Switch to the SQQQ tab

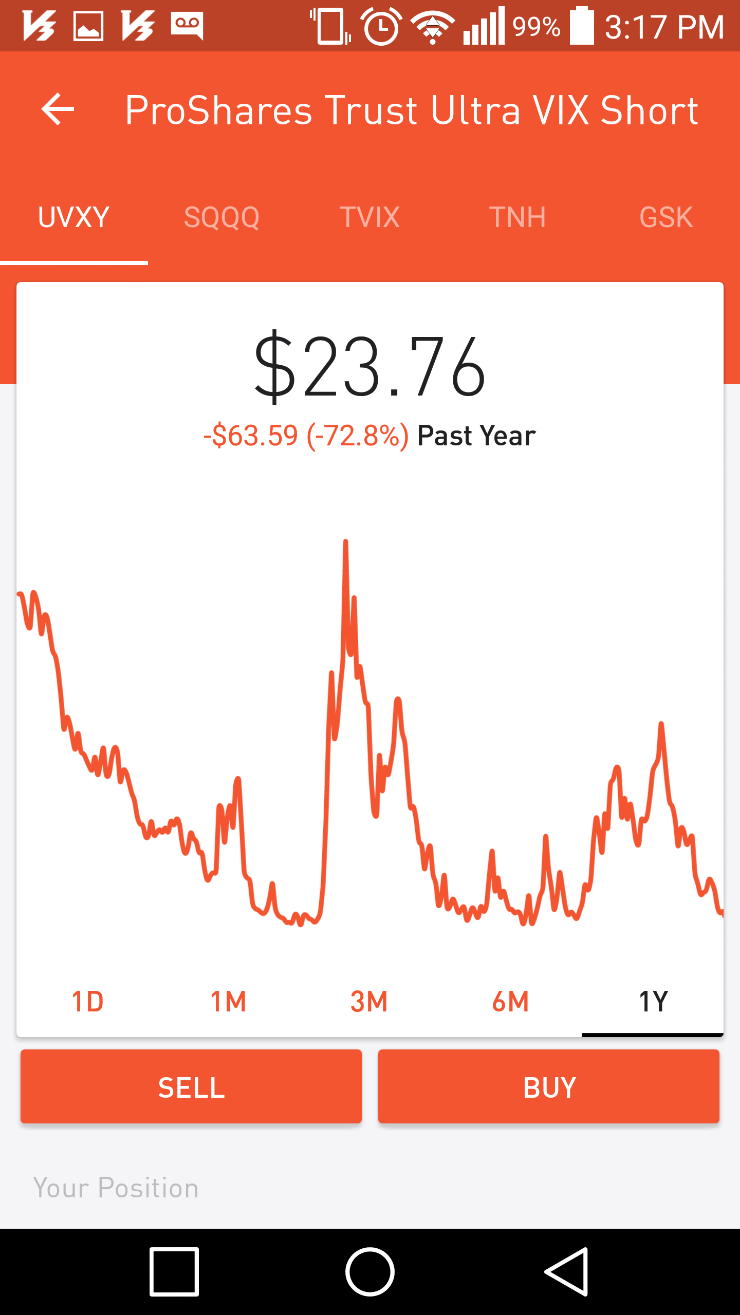coord(221,217)
